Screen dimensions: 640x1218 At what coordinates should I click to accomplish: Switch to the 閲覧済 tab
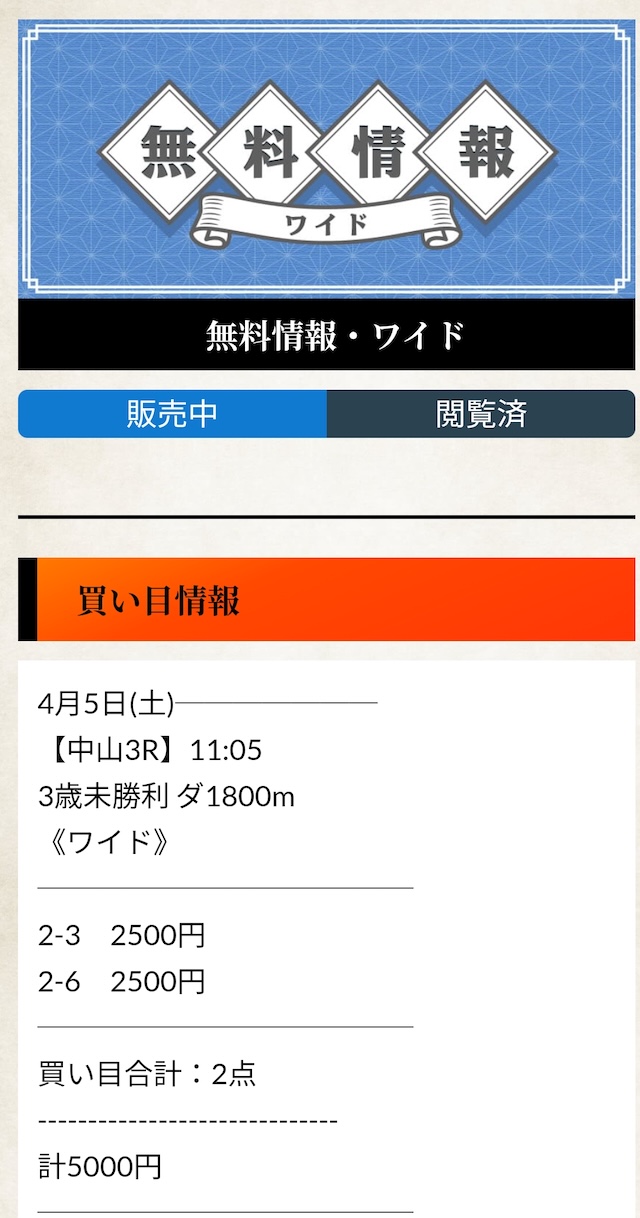pyautogui.click(x=481, y=414)
